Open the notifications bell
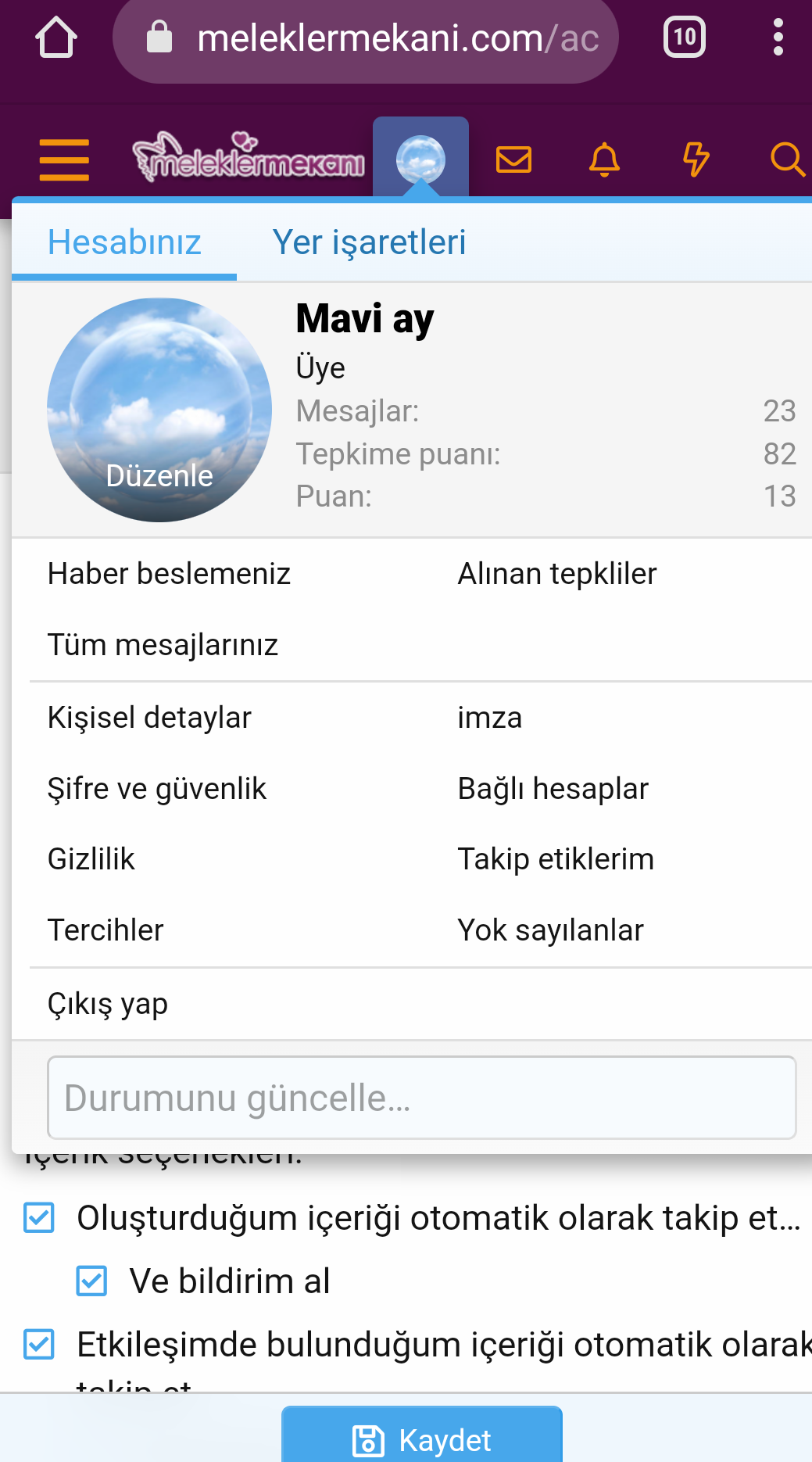 (604, 159)
